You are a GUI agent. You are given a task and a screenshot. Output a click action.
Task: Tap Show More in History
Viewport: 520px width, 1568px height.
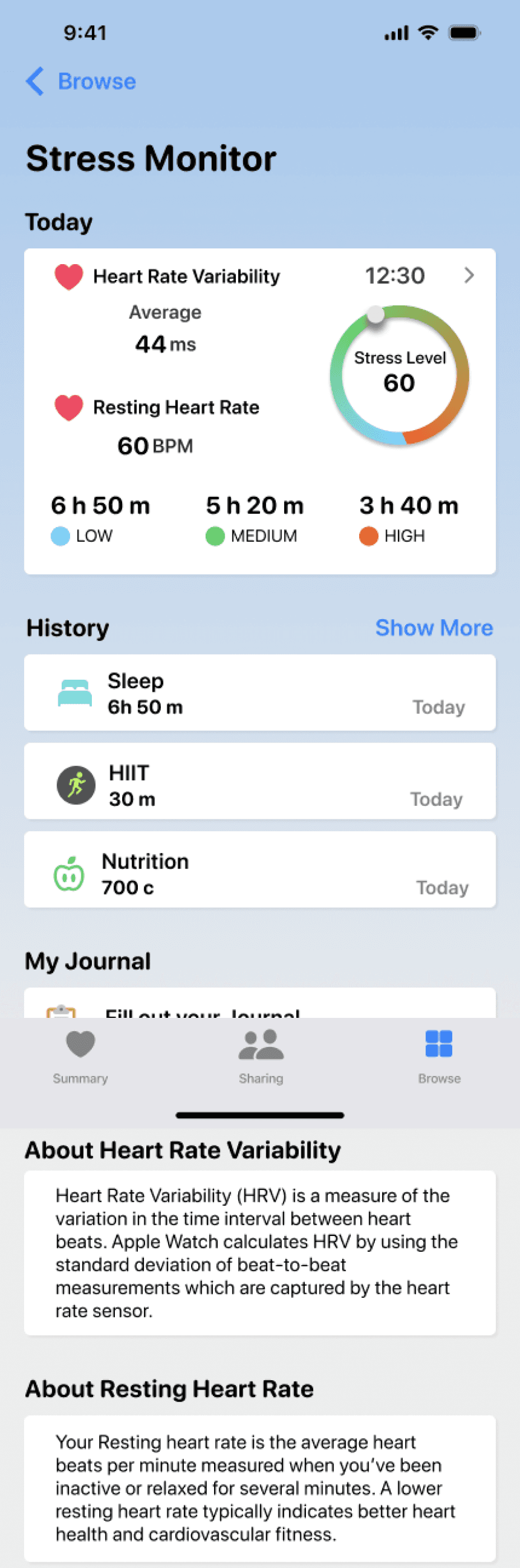click(434, 628)
